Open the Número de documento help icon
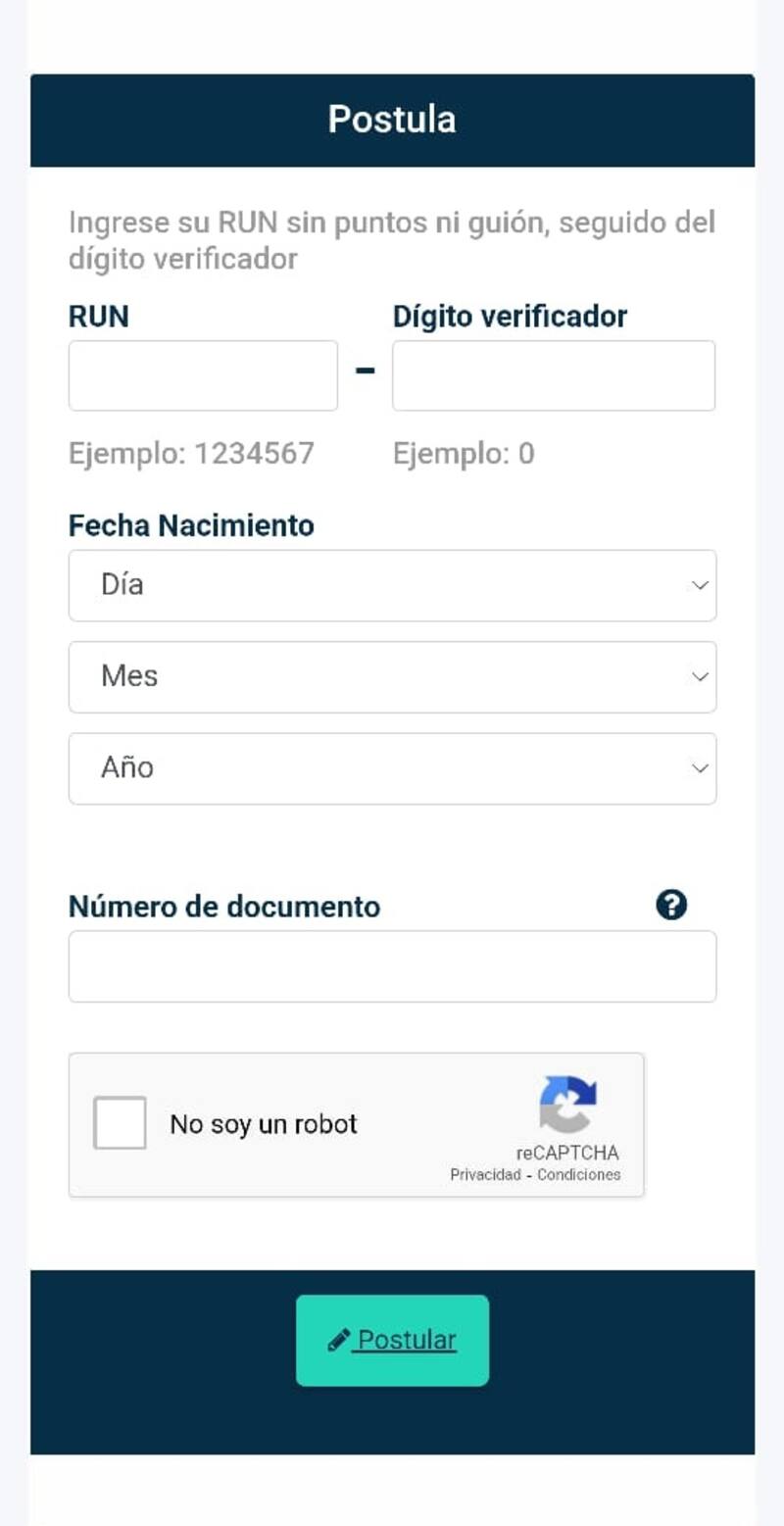The image size is (784, 1526). pos(671,906)
